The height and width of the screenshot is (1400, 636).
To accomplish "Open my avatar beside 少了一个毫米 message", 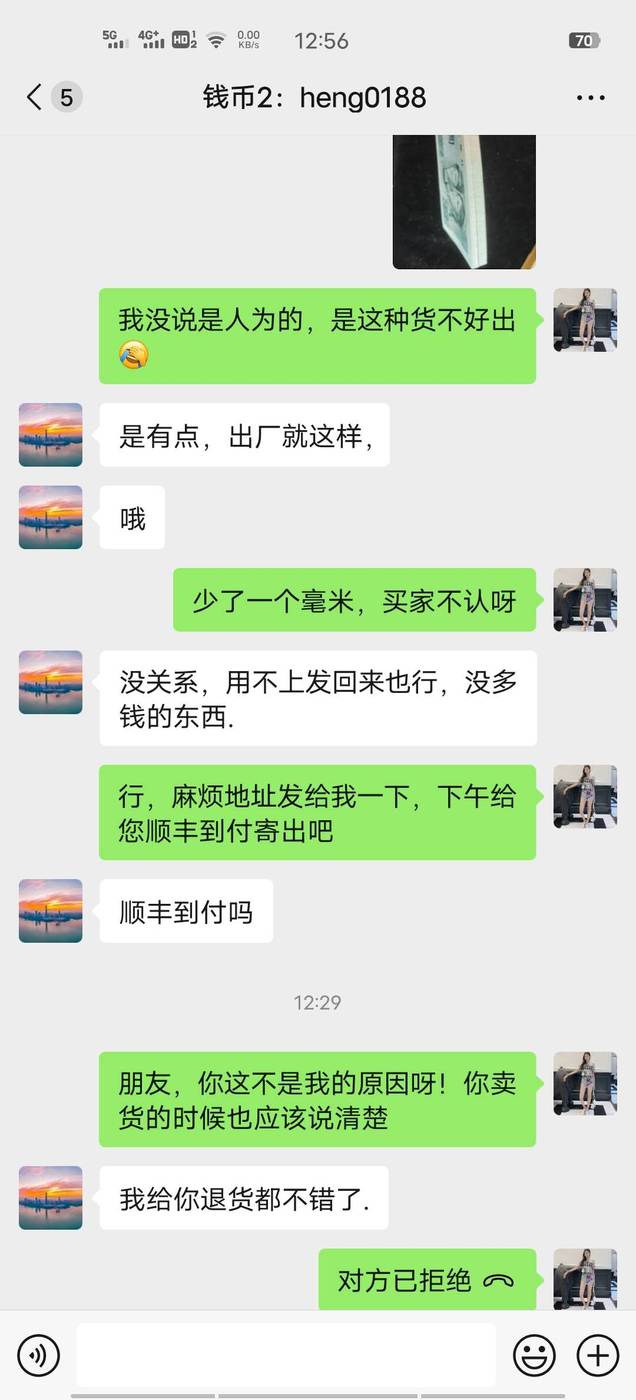I will [x=585, y=600].
